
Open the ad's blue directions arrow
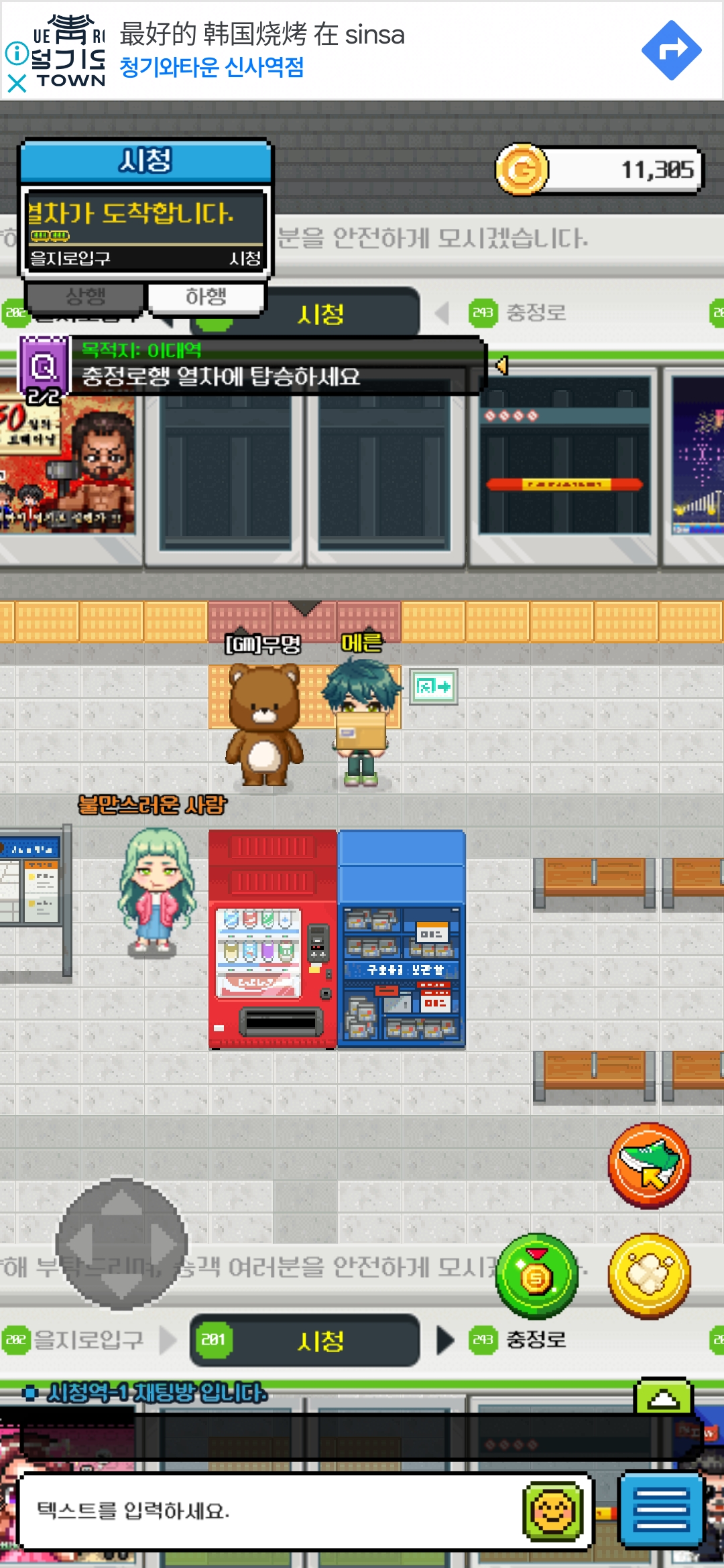[671, 50]
